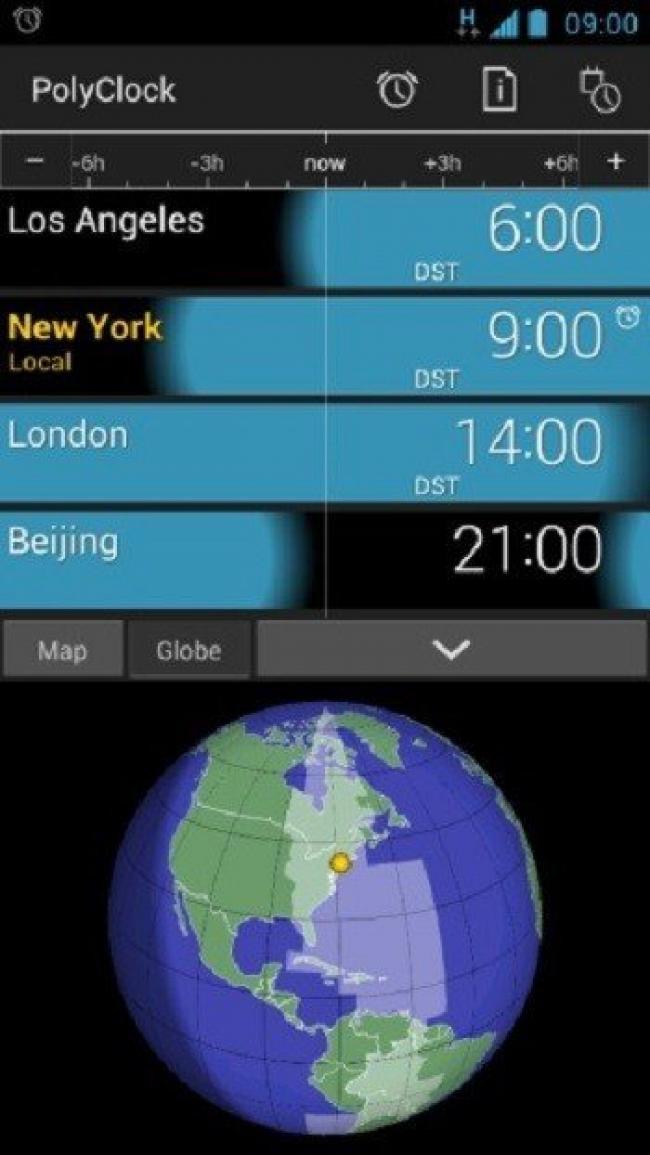The height and width of the screenshot is (1155, 650).
Task: Collapse the globe panel with the chevron
Action: [x=451, y=650]
